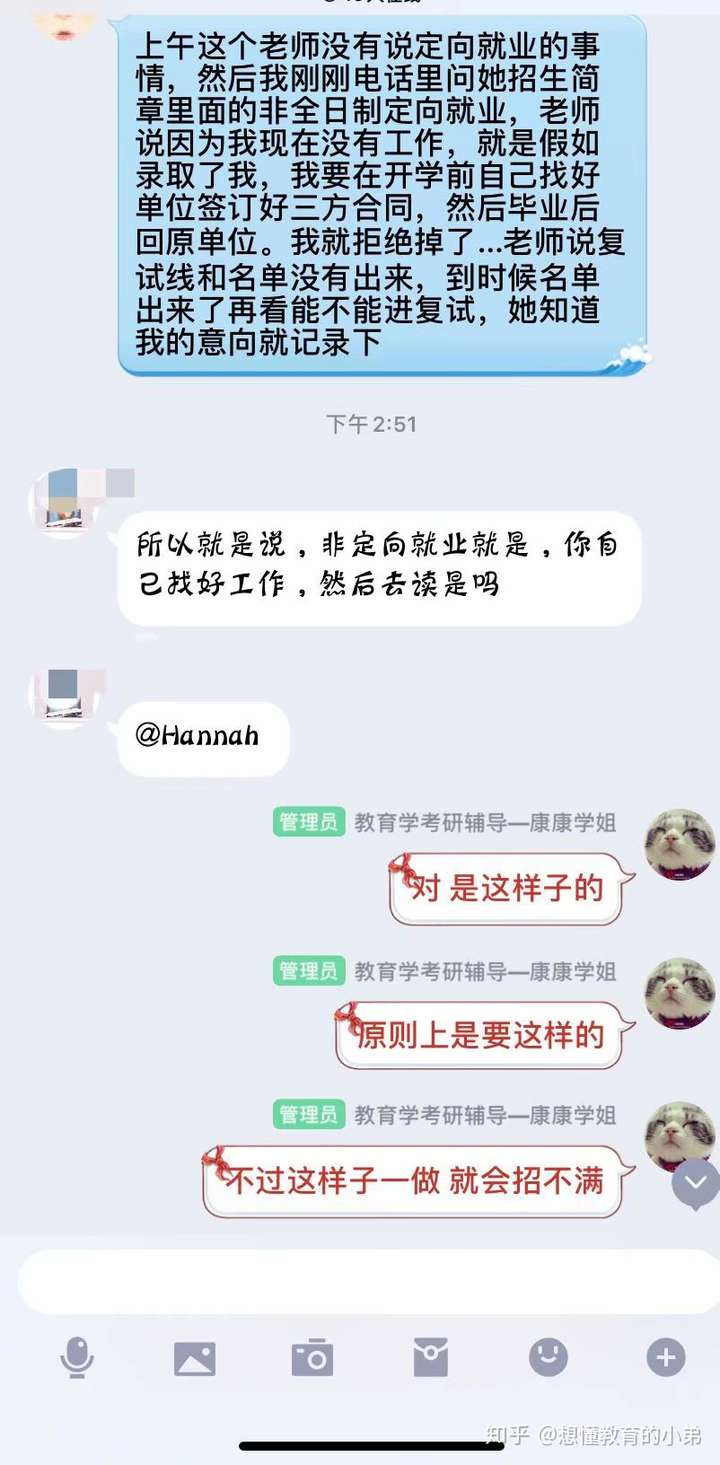The image size is (720, 1465).
Task: Open 康康学姐's cat avatar beside 对 是这样子的
Action: coord(679,845)
